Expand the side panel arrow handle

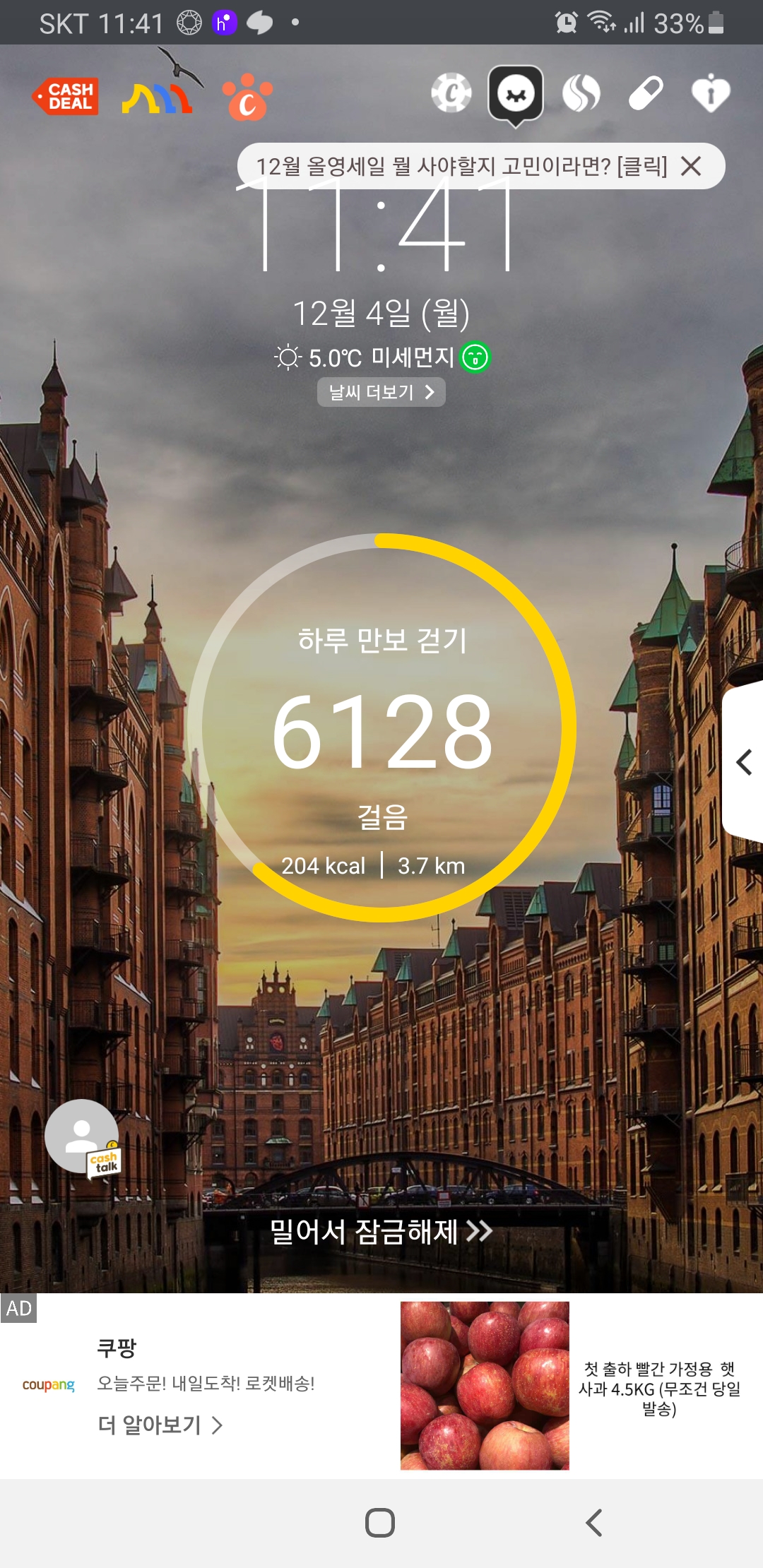pos(744,762)
